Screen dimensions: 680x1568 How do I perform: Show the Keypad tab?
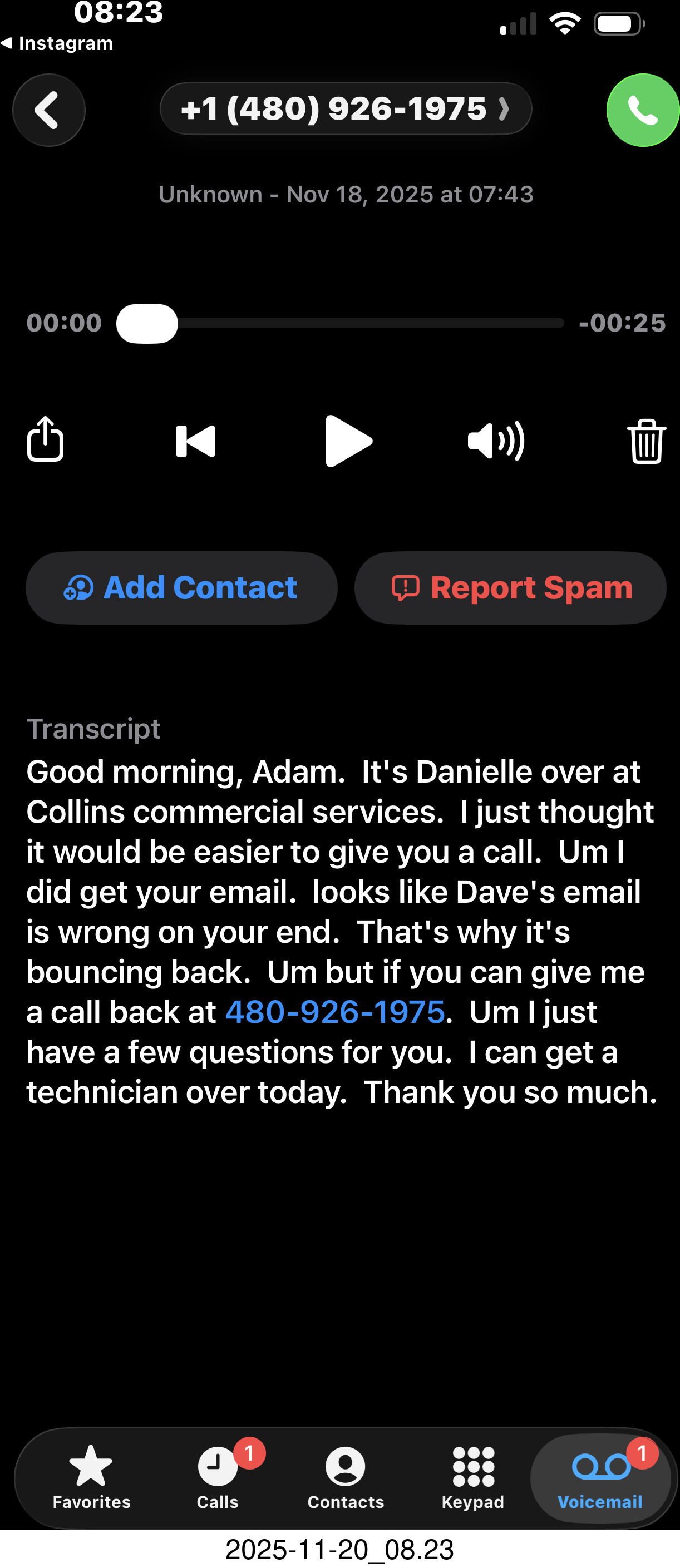pos(473,1477)
